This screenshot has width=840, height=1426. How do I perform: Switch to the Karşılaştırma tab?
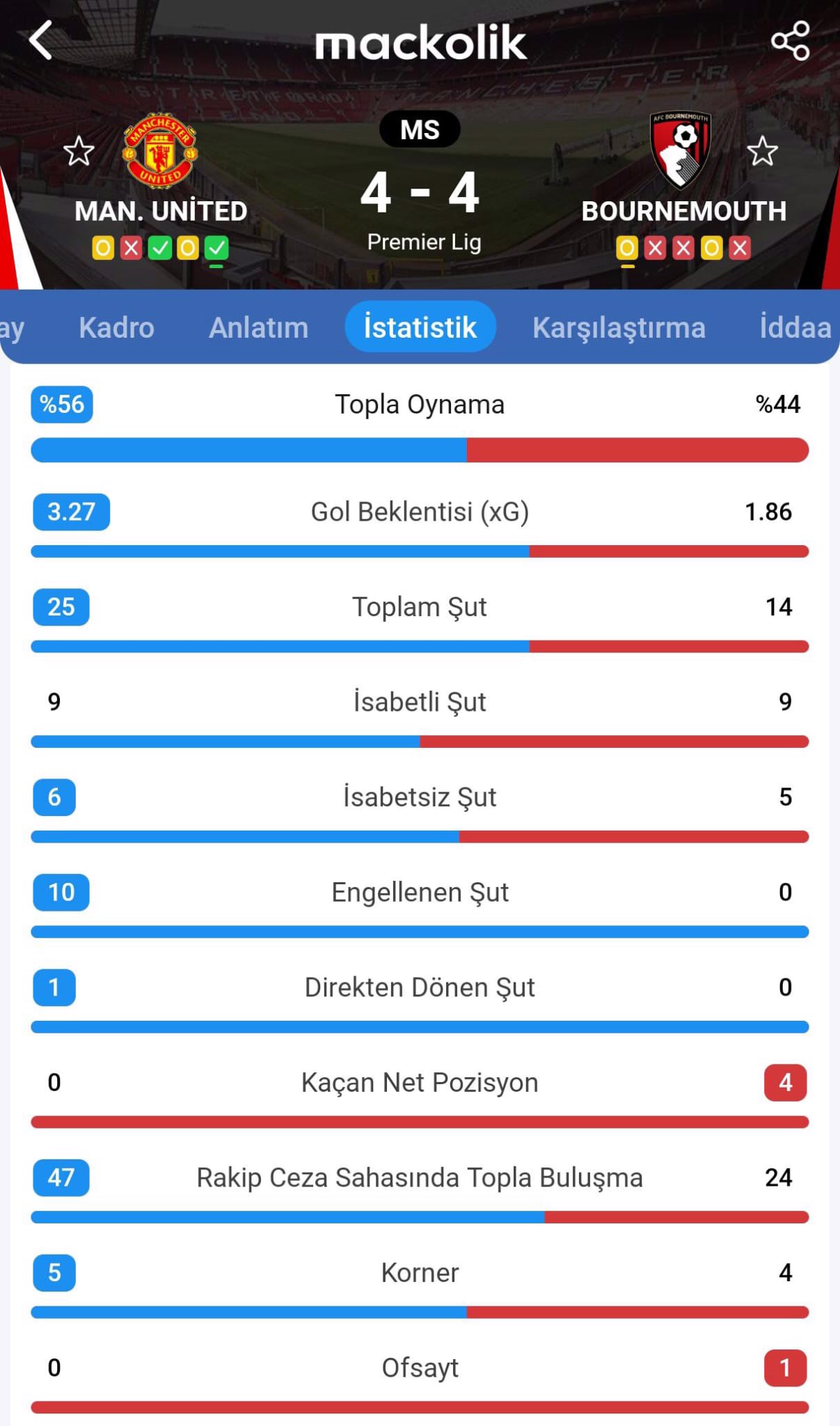pyautogui.click(x=619, y=327)
